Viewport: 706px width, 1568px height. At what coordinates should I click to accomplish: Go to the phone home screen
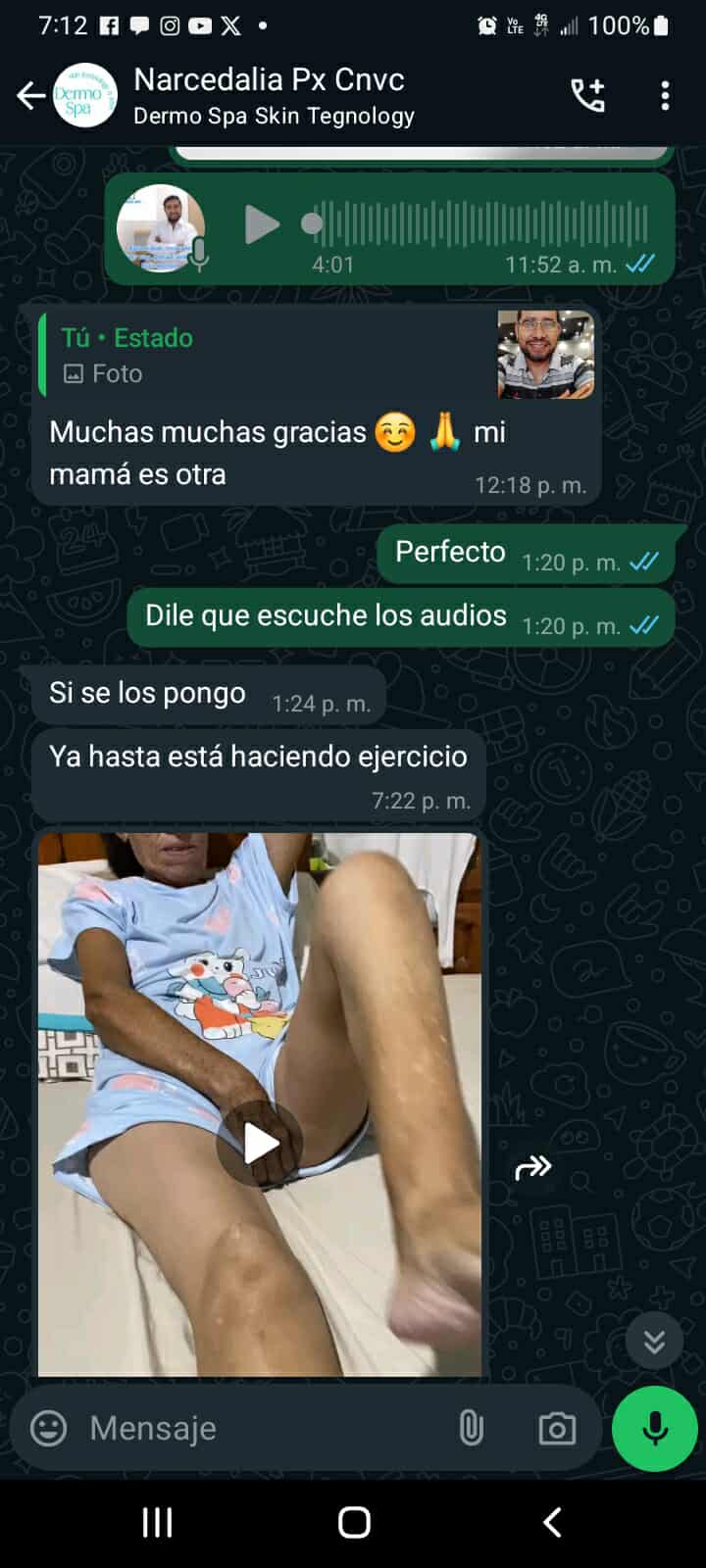[354, 1522]
